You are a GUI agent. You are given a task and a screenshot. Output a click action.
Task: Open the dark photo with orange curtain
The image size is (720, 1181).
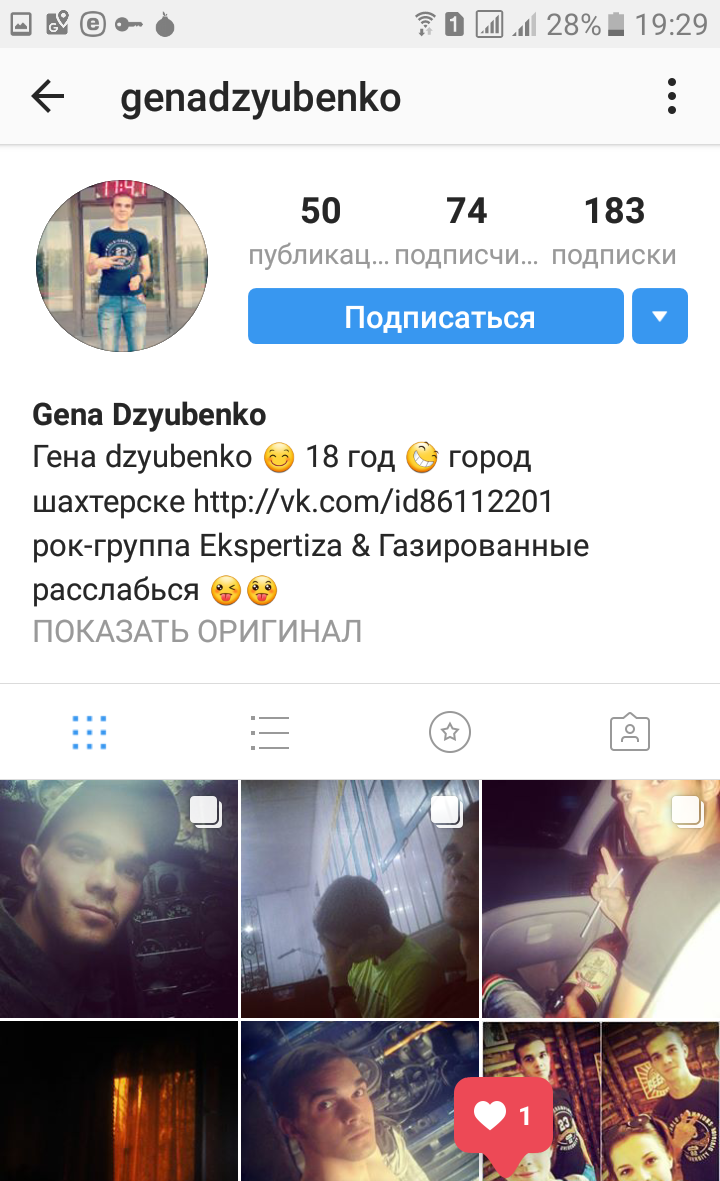click(x=118, y=1100)
